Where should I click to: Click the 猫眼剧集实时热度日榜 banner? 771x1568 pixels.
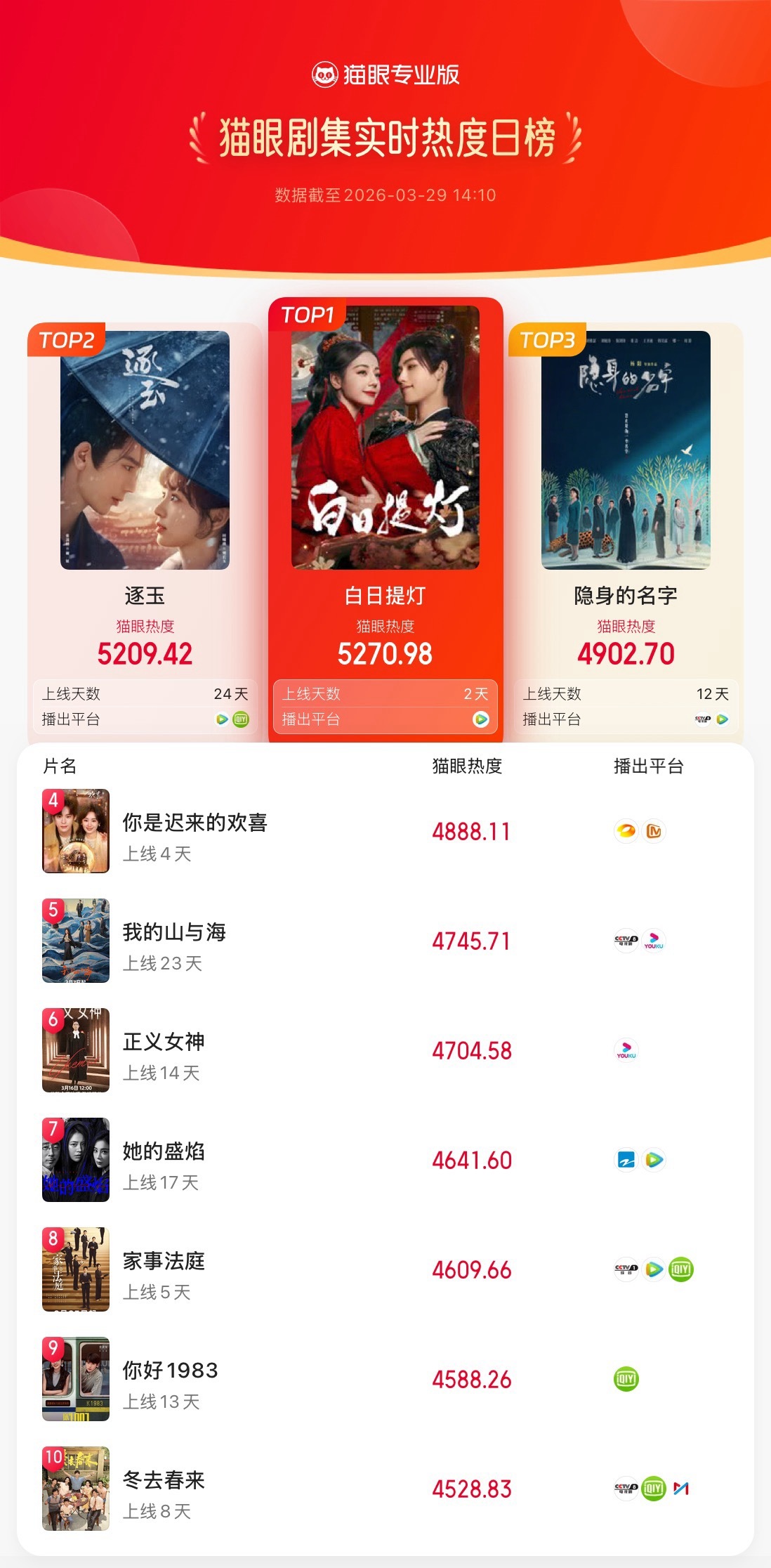click(x=385, y=138)
